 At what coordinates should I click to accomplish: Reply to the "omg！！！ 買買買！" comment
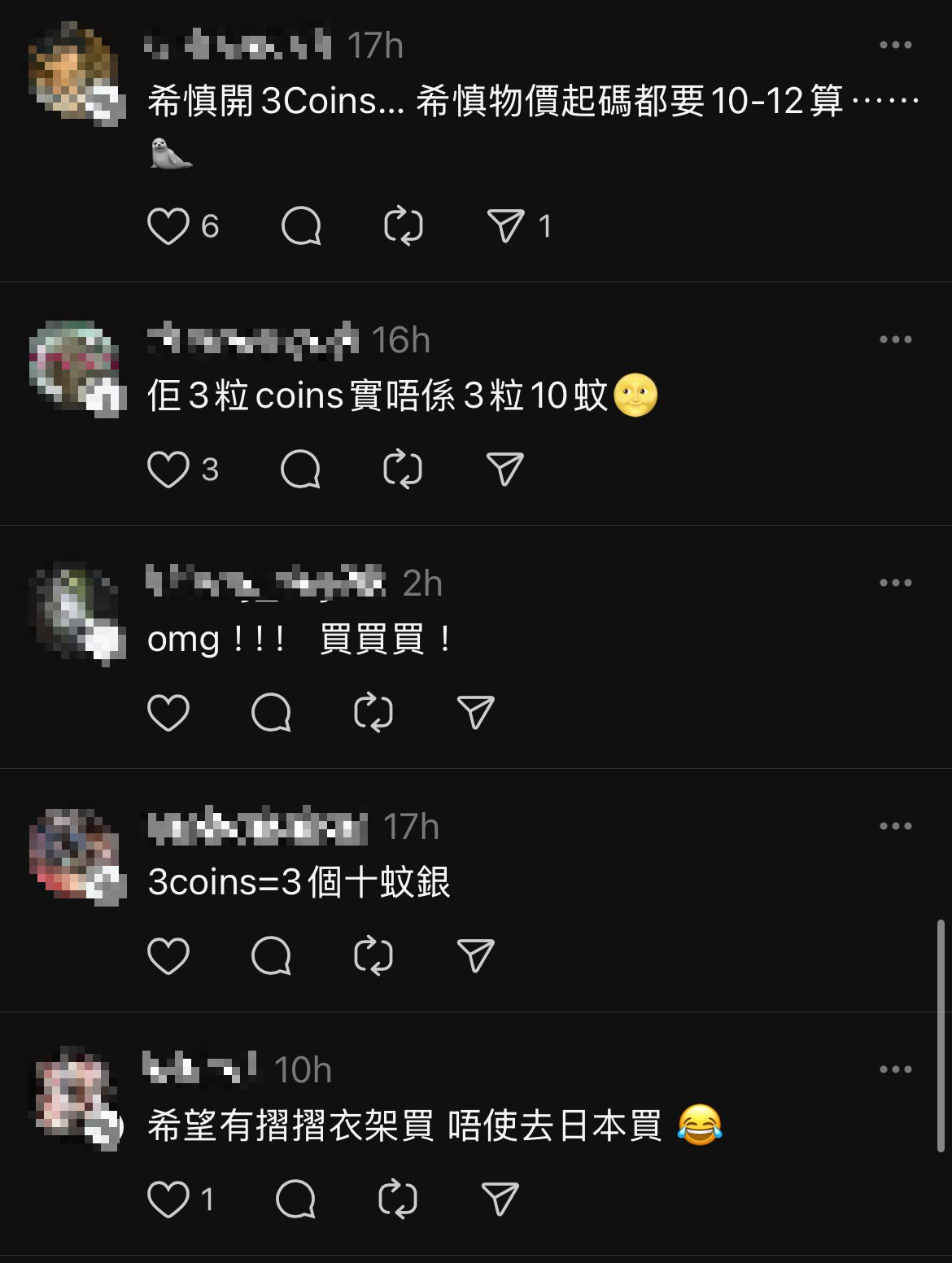[x=273, y=712]
